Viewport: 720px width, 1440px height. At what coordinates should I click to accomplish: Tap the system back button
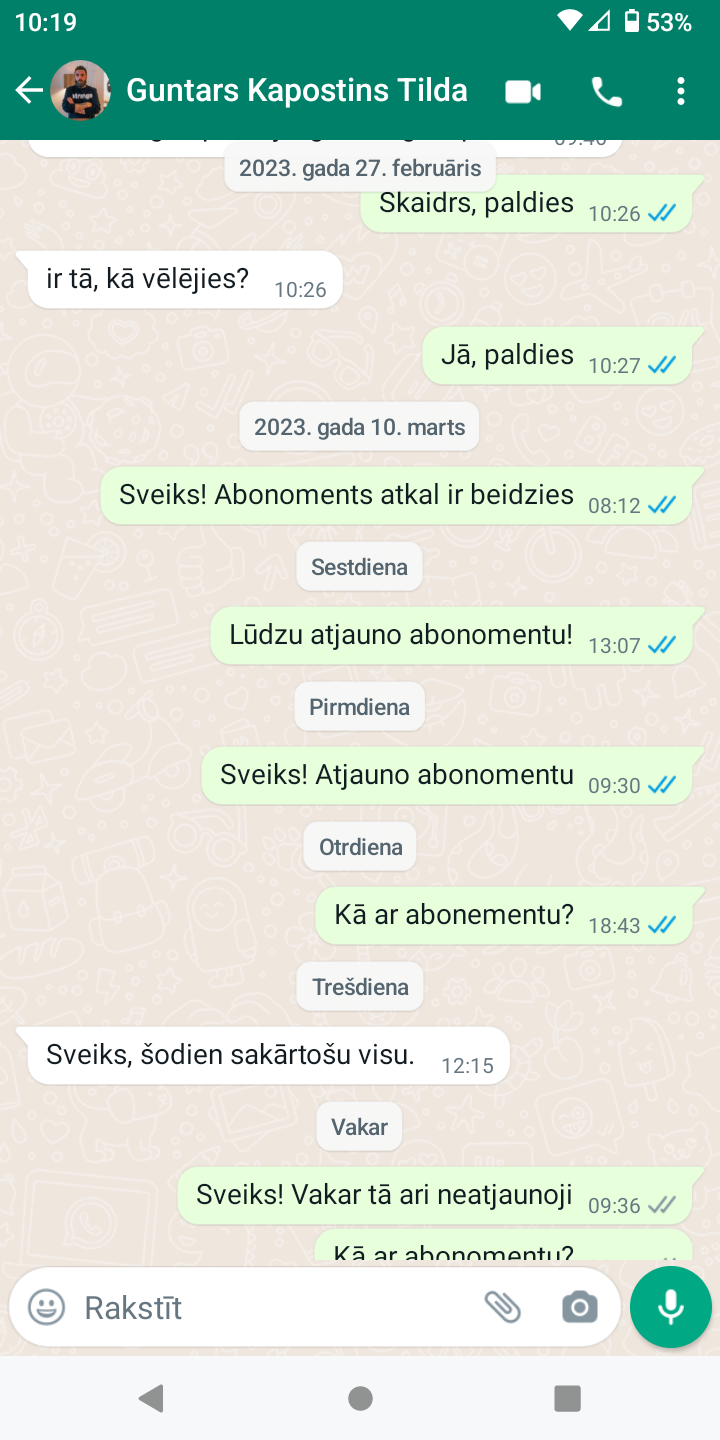pos(152,1398)
